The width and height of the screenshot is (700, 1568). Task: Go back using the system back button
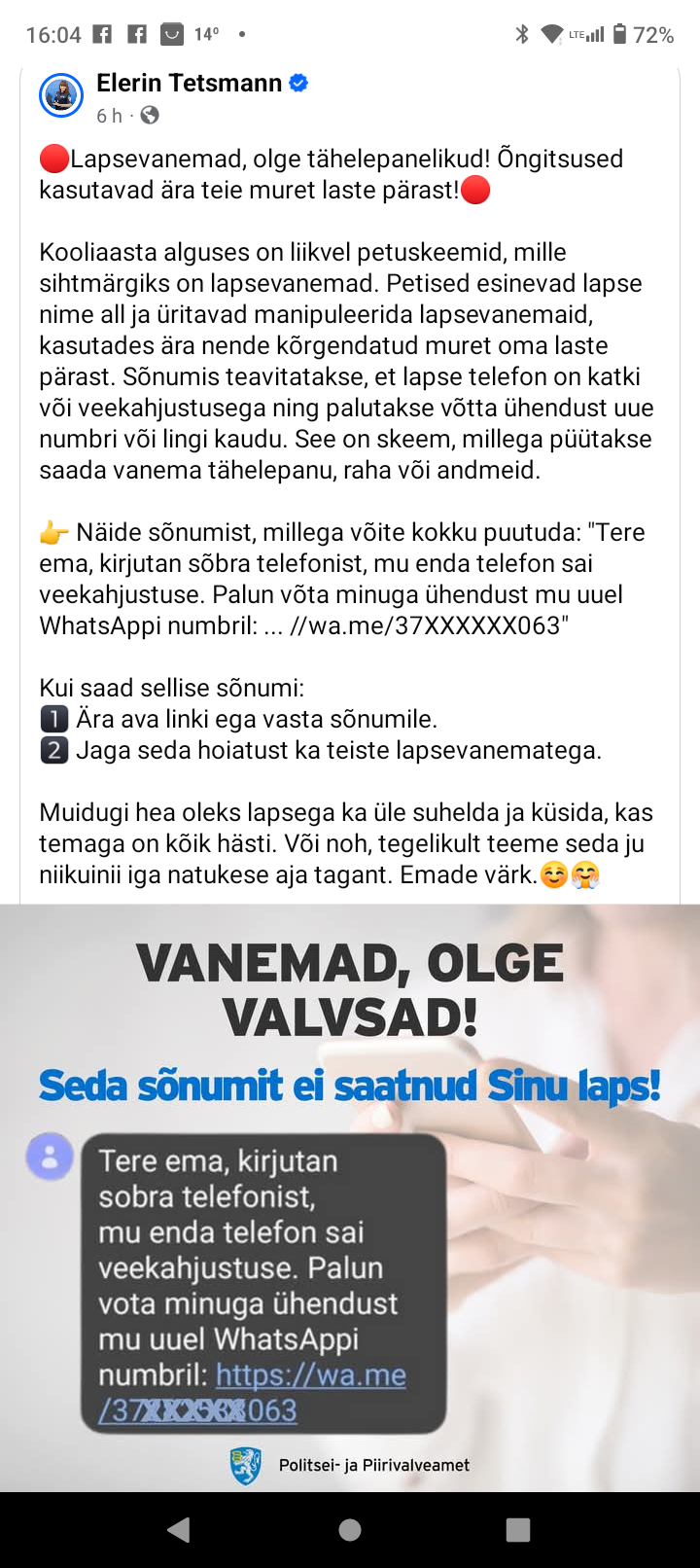(x=179, y=1530)
